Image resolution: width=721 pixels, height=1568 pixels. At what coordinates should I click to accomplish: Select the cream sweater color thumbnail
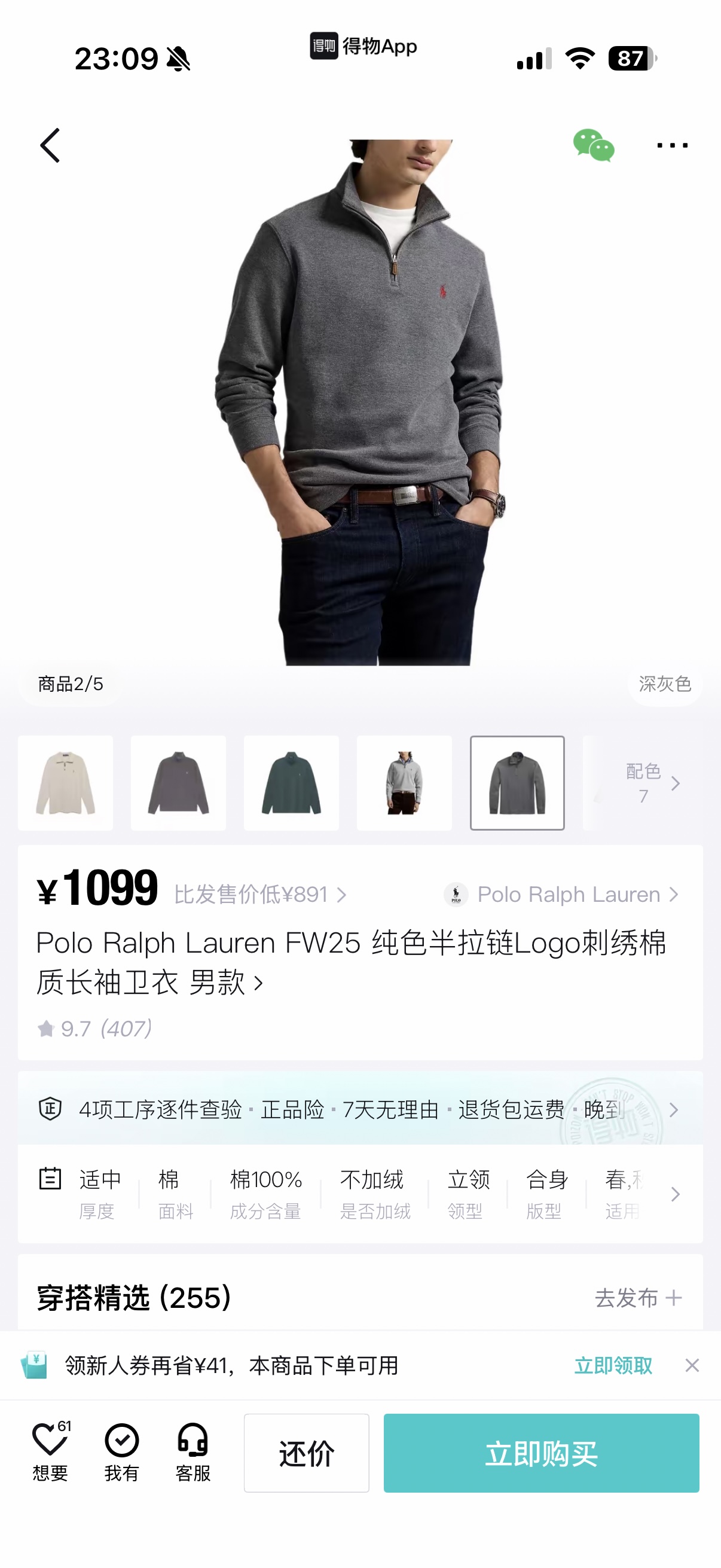(66, 783)
